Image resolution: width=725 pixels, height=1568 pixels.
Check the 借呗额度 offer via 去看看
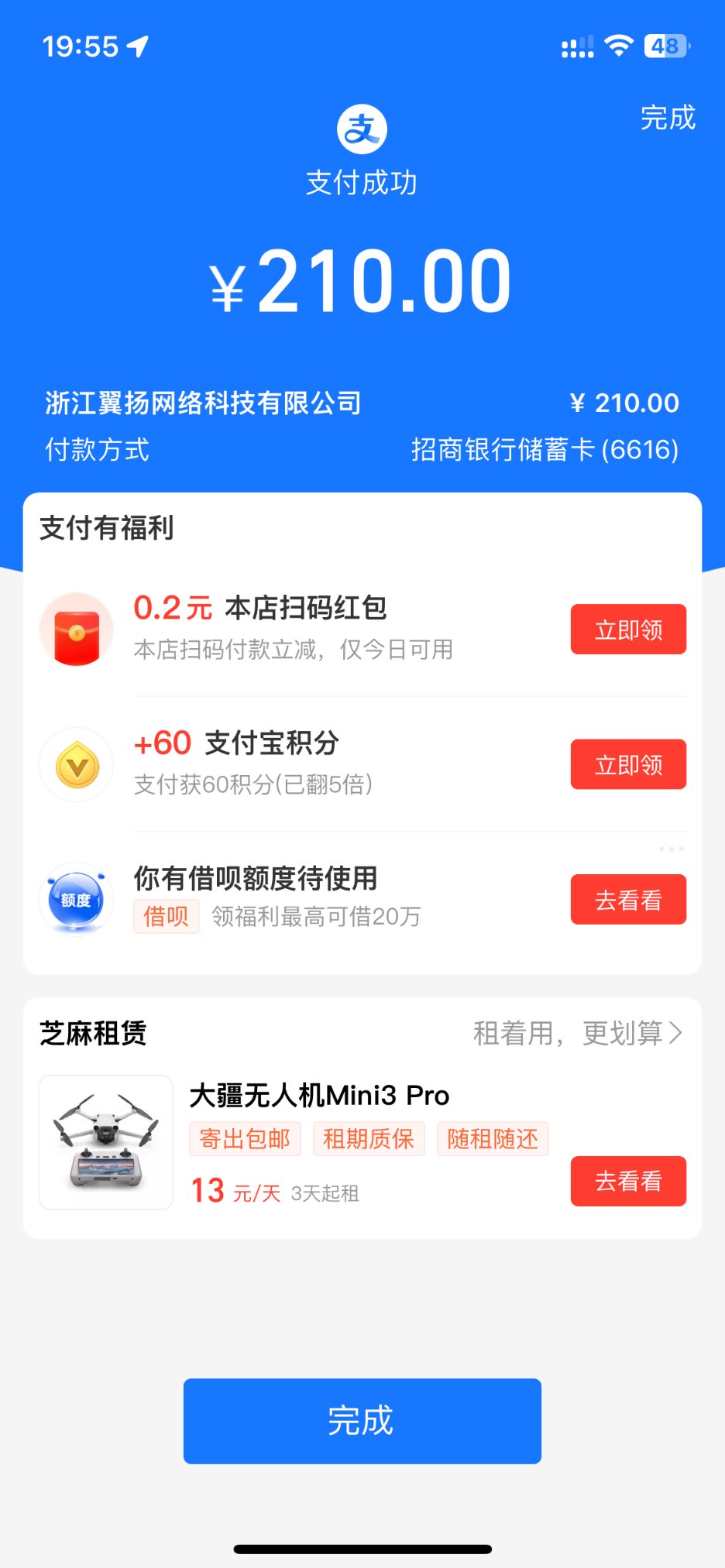tap(628, 900)
